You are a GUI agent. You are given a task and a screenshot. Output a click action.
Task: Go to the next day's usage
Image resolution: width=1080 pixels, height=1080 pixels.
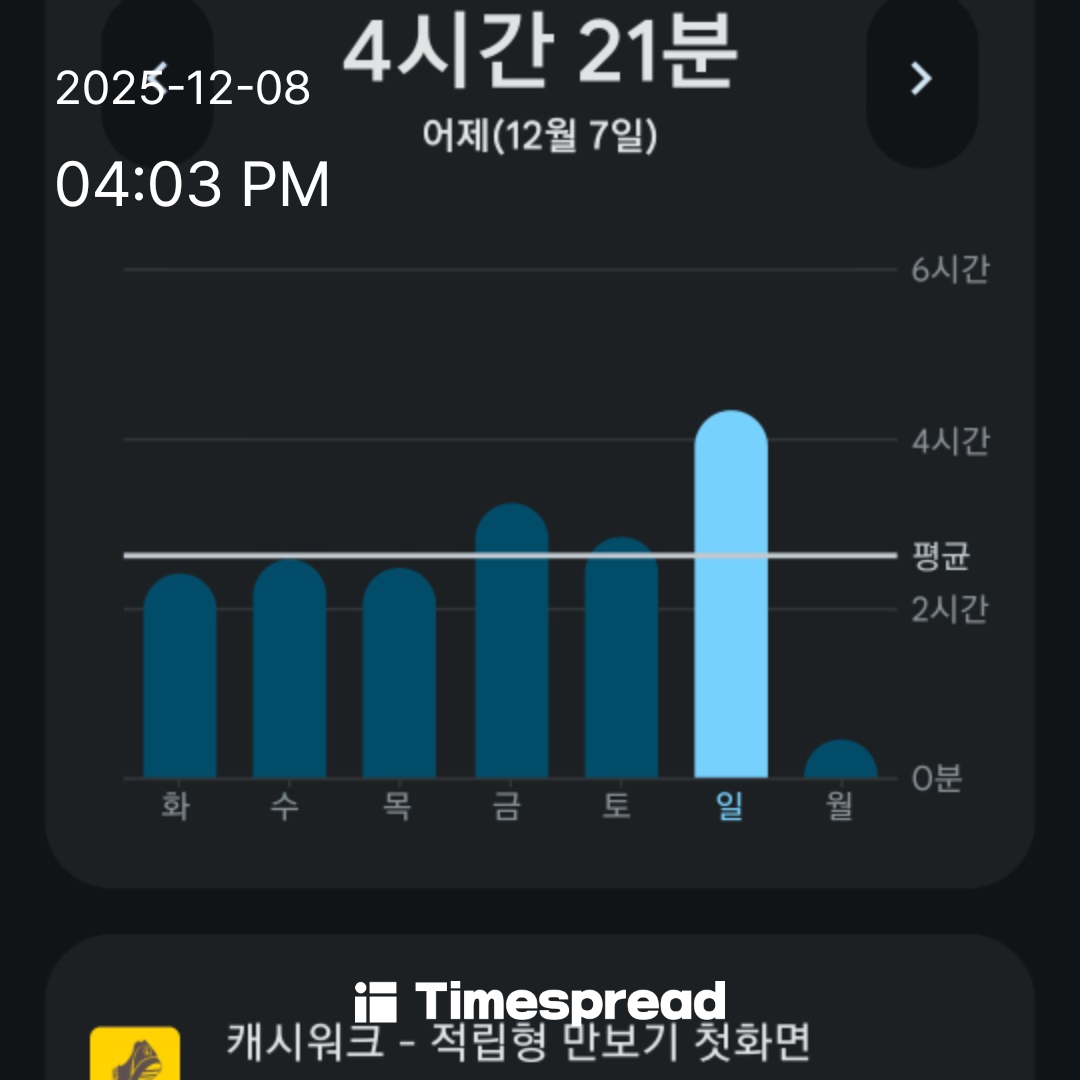pos(921,78)
